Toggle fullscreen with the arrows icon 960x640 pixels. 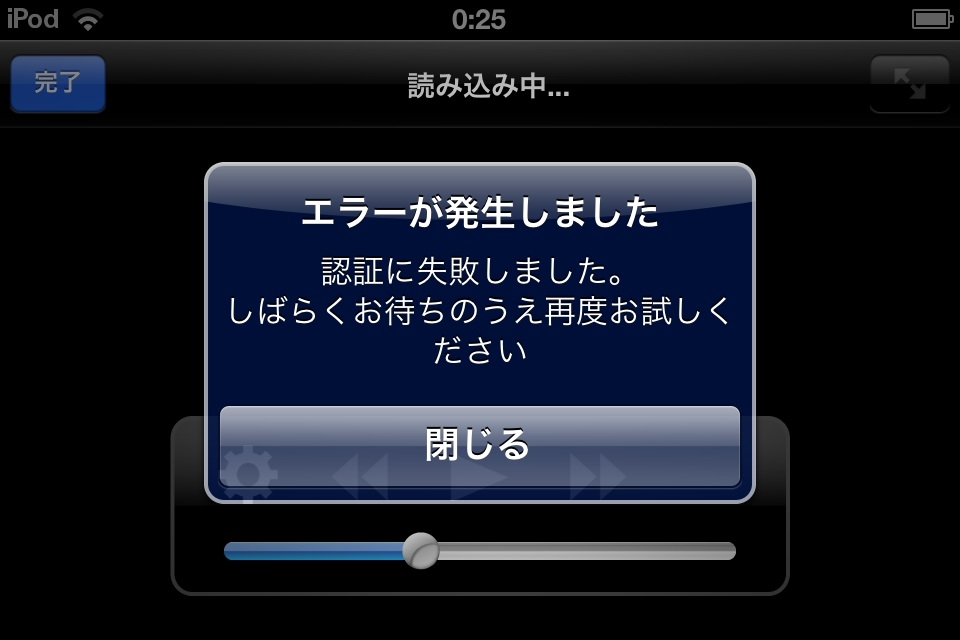tap(909, 84)
